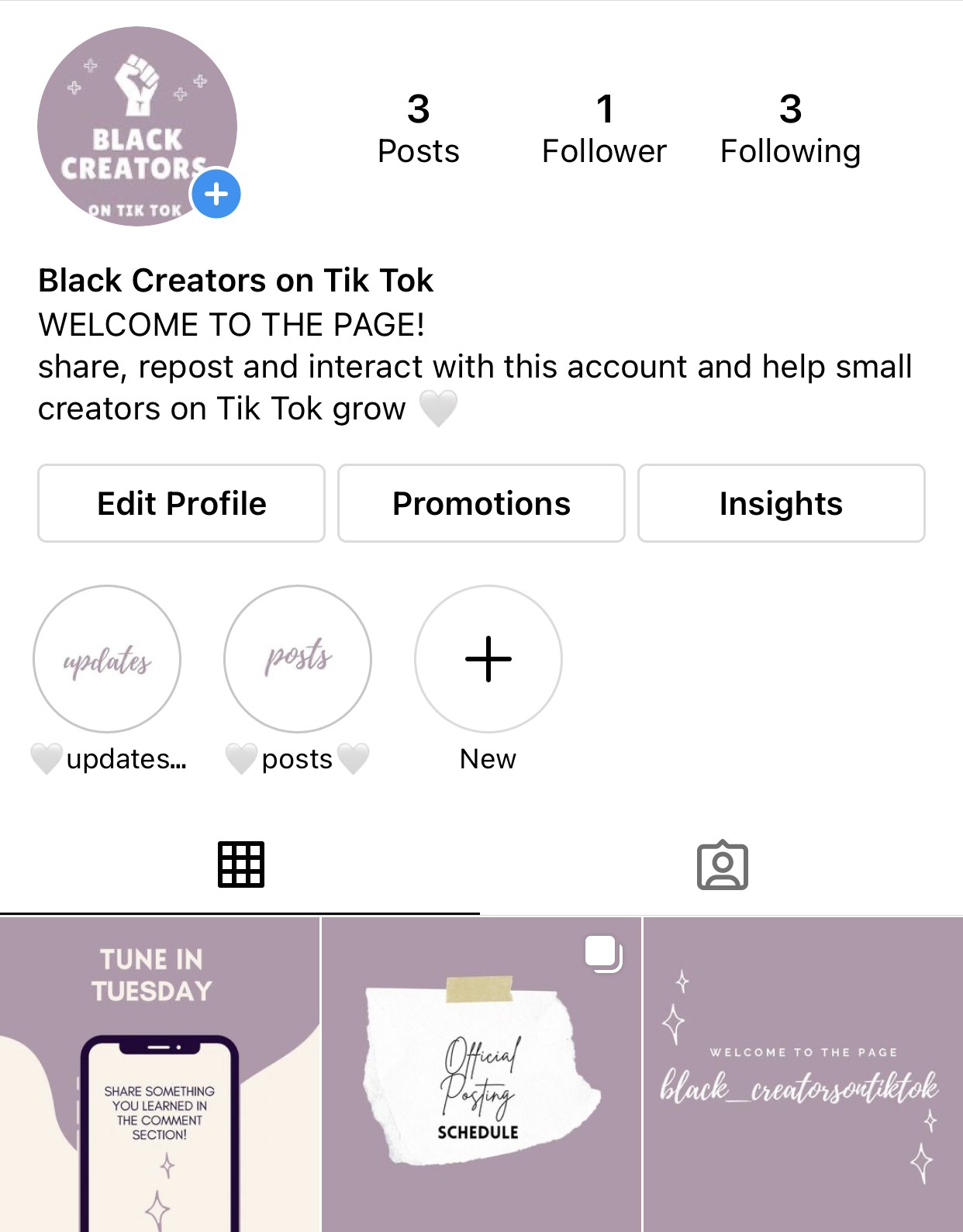View the 3 Following list

(x=790, y=129)
